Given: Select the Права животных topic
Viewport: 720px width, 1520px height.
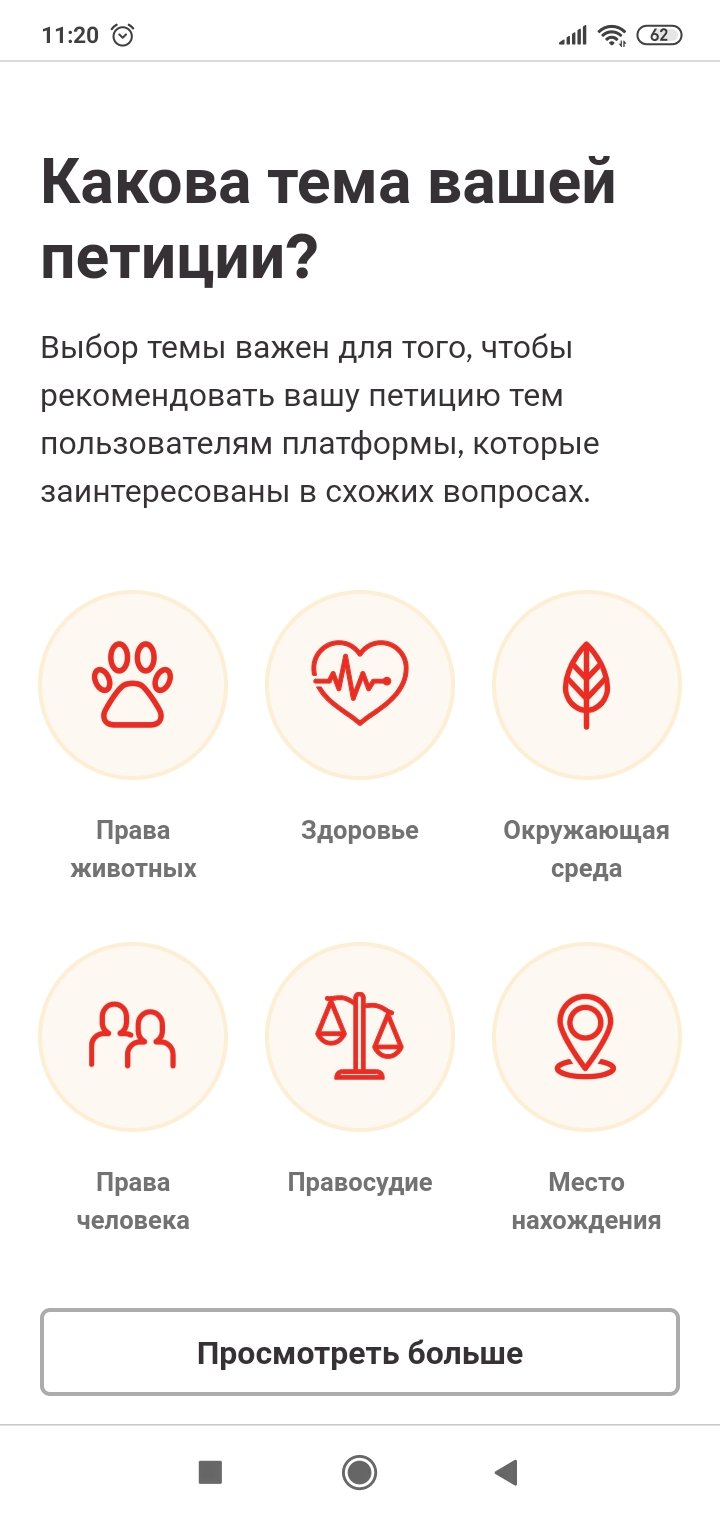Looking at the screenshot, I should [x=133, y=685].
